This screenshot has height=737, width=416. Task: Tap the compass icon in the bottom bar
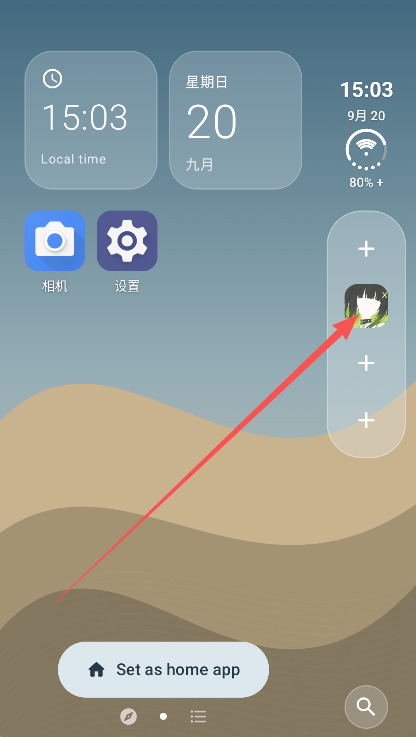pos(128,717)
